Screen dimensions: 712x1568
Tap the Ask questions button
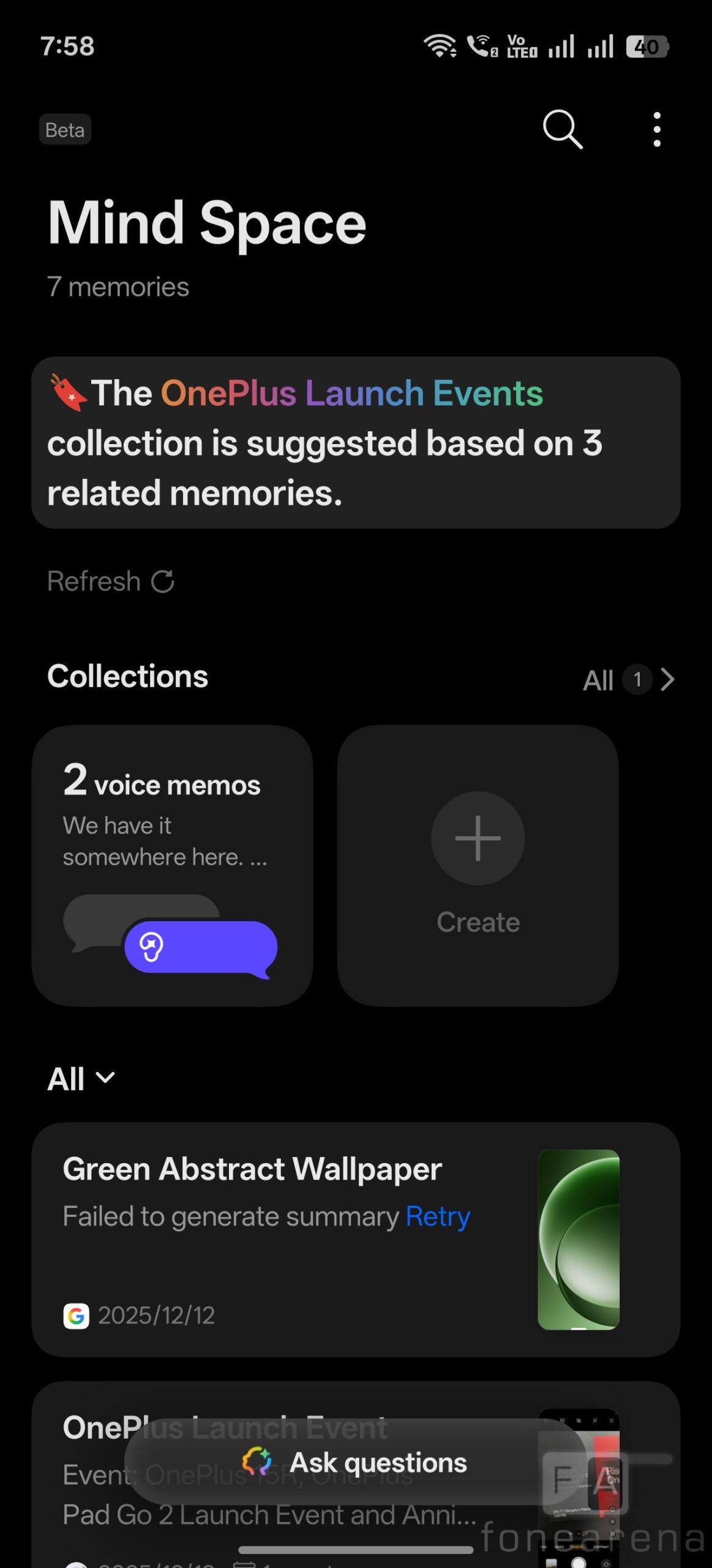(x=355, y=1462)
